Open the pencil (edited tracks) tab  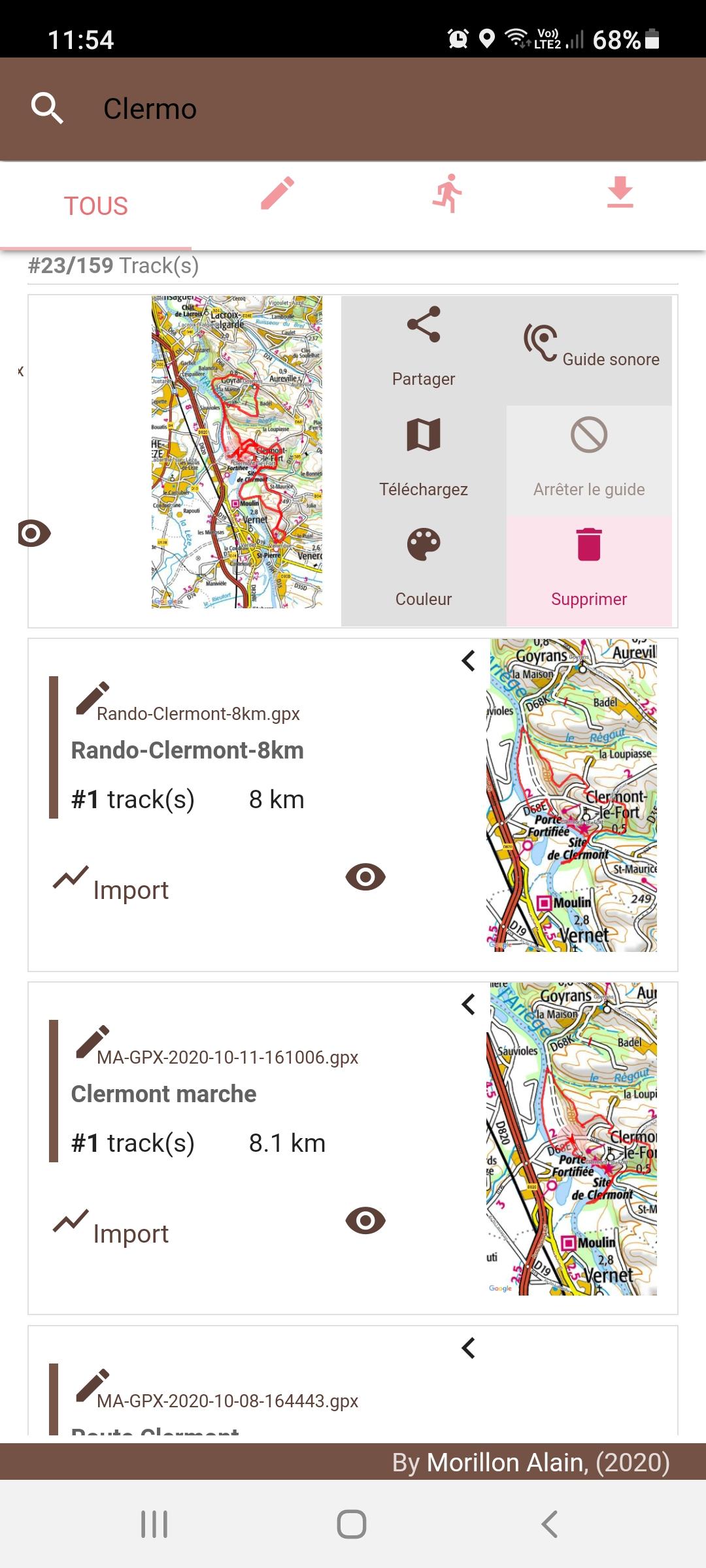click(277, 193)
